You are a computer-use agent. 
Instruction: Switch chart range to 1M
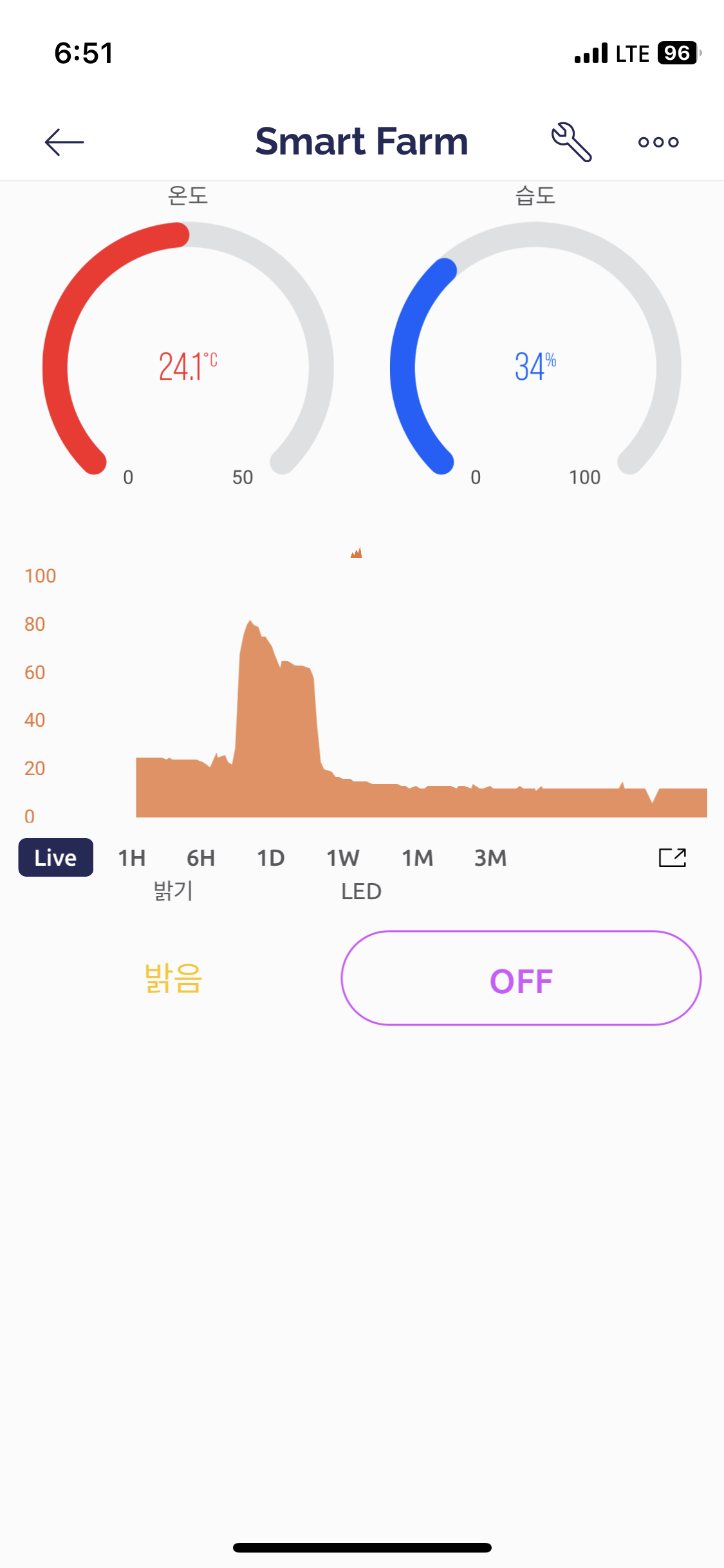[x=418, y=858]
